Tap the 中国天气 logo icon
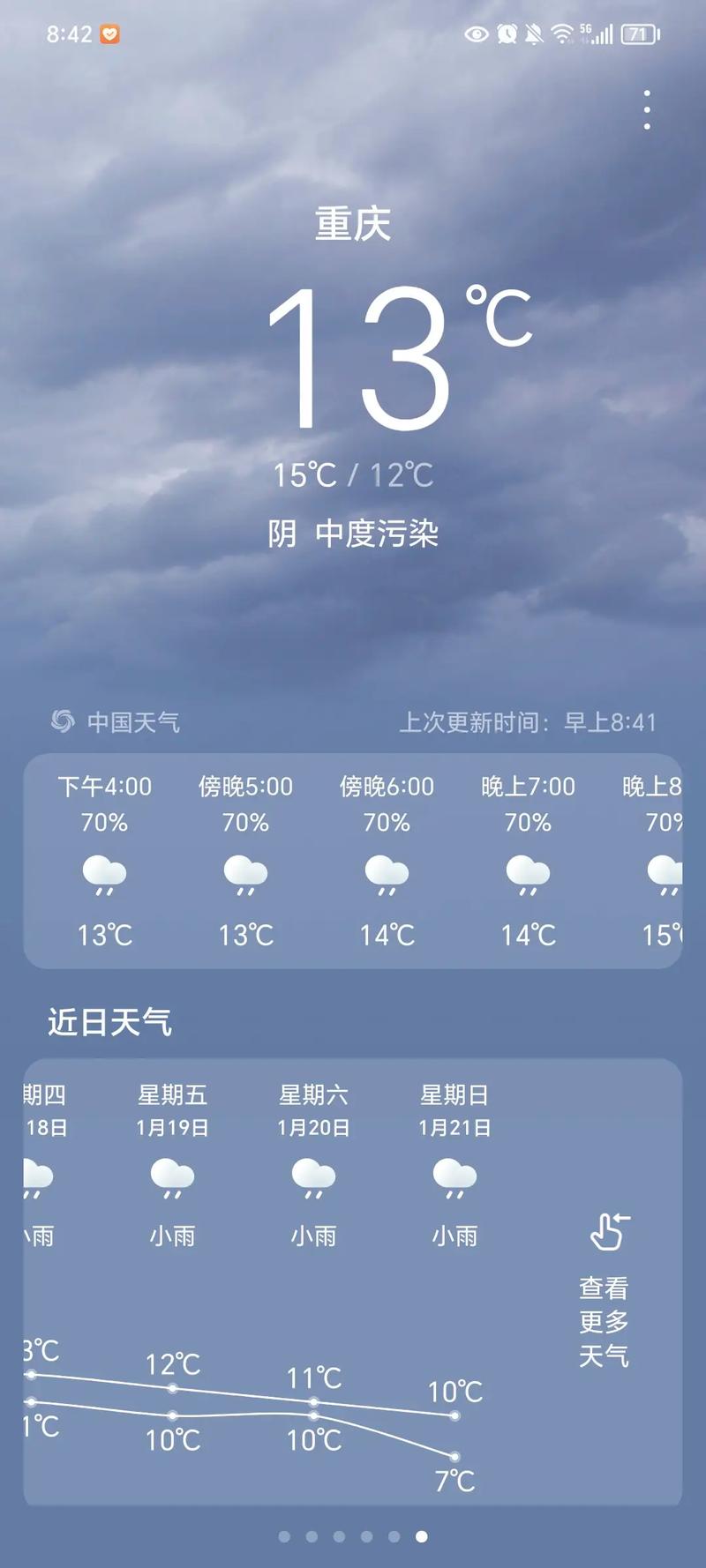The width and height of the screenshot is (706, 1568). pyautogui.click(x=60, y=721)
